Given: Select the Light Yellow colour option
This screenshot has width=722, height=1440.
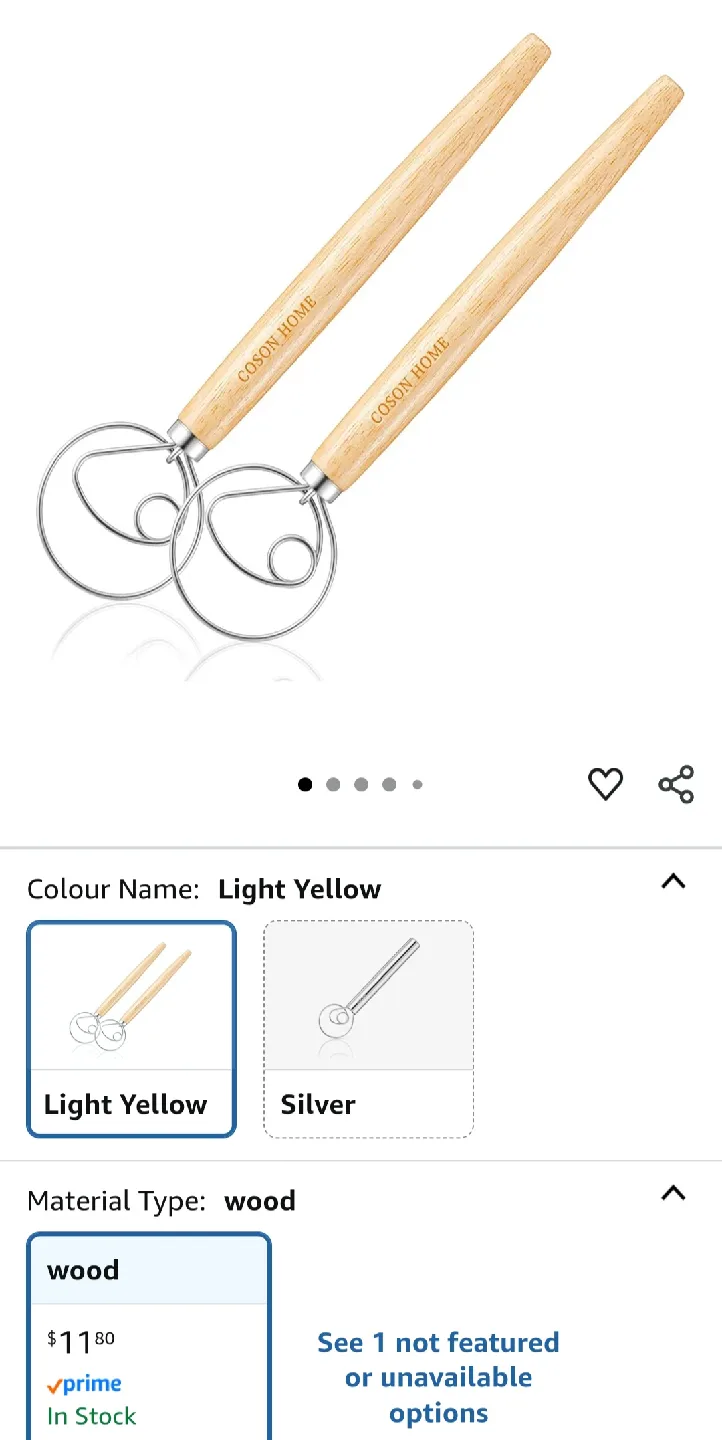Looking at the screenshot, I should click(131, 1030).
